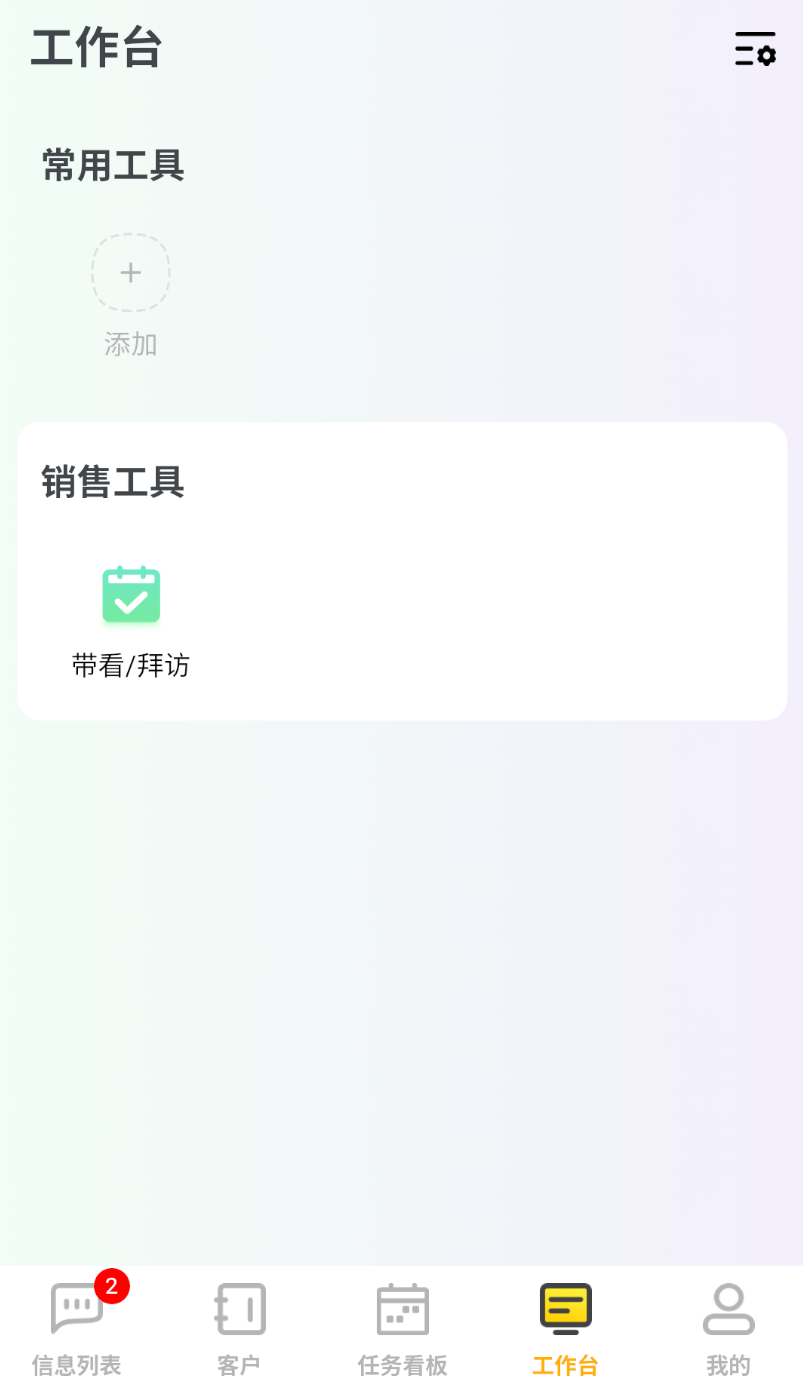Image resolution: width=803 pixels, height=1386 pixels.
Task: Tap the 我的 profile icon
Action: [x=727, y=1310]
